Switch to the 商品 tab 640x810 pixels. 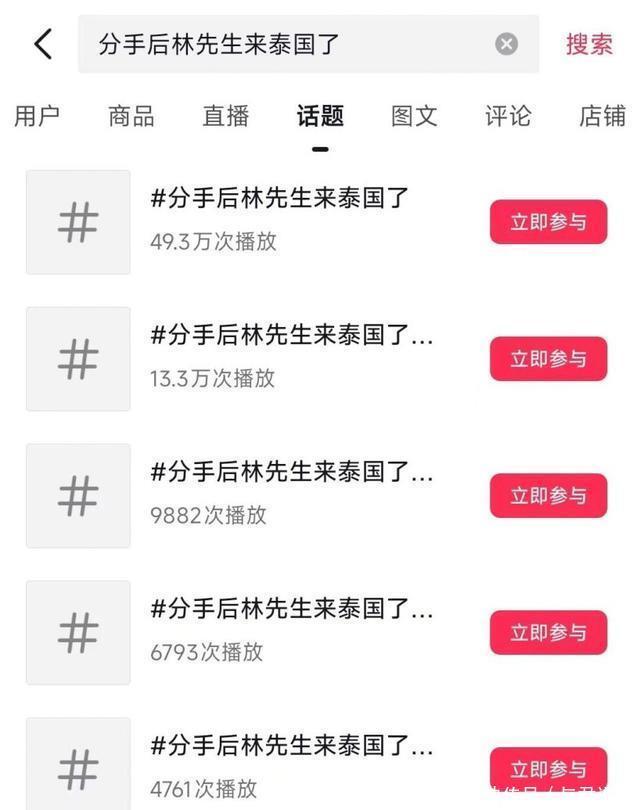point(131,116)
